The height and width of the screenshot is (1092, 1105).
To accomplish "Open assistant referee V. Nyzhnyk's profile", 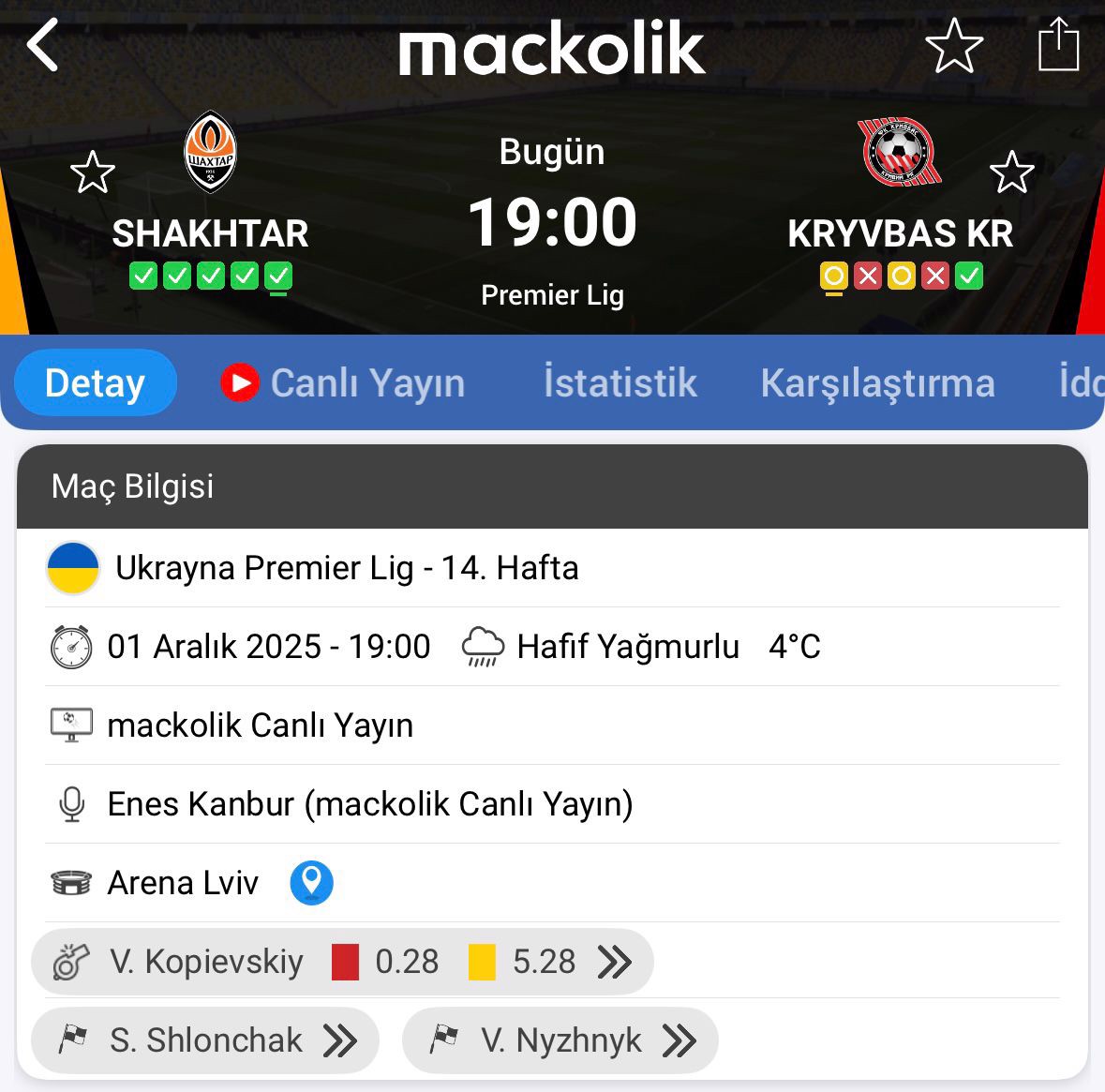I will coord(560,1040).
